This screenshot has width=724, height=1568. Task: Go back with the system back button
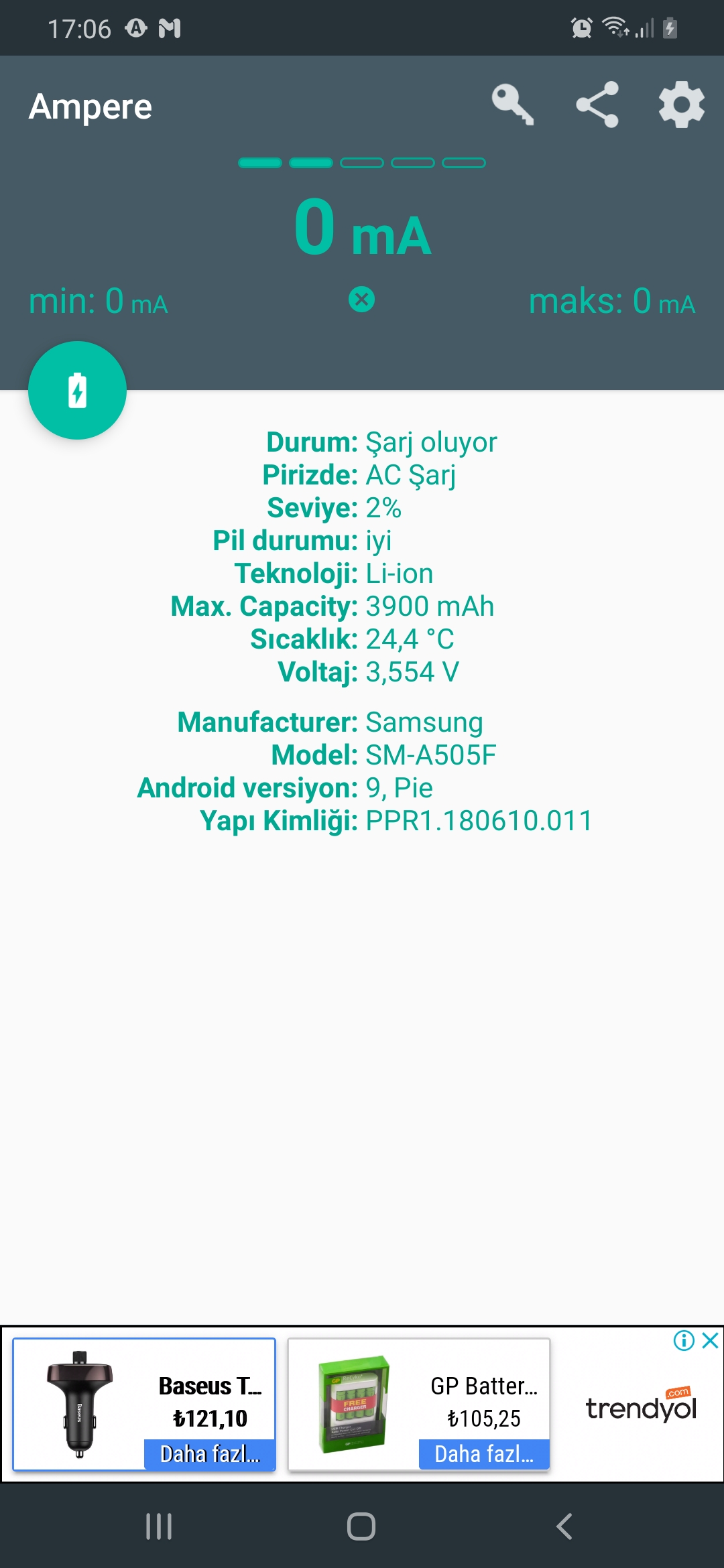[x=564, y=1526]
